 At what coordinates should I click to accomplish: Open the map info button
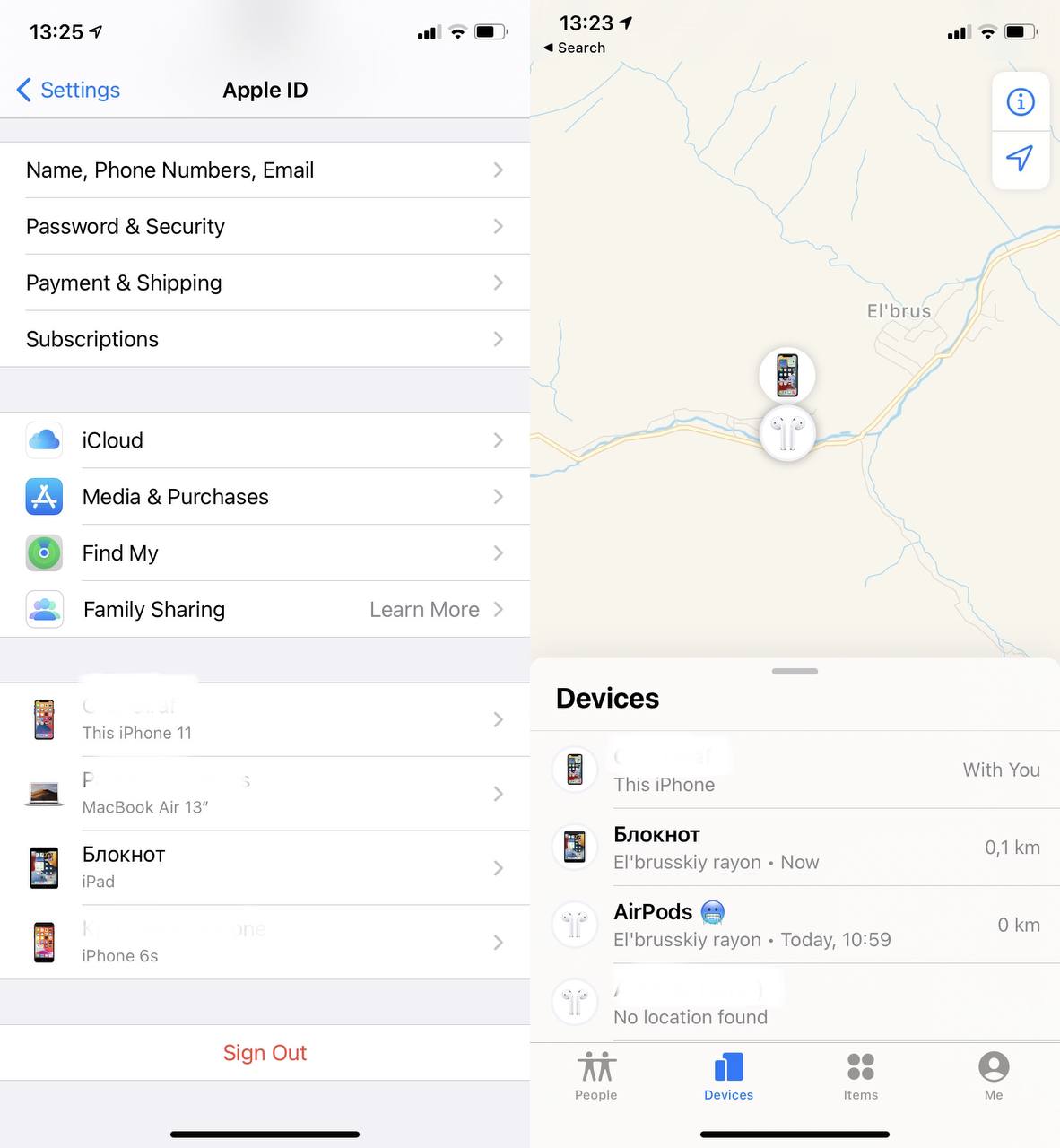[x=1020, y=102]
